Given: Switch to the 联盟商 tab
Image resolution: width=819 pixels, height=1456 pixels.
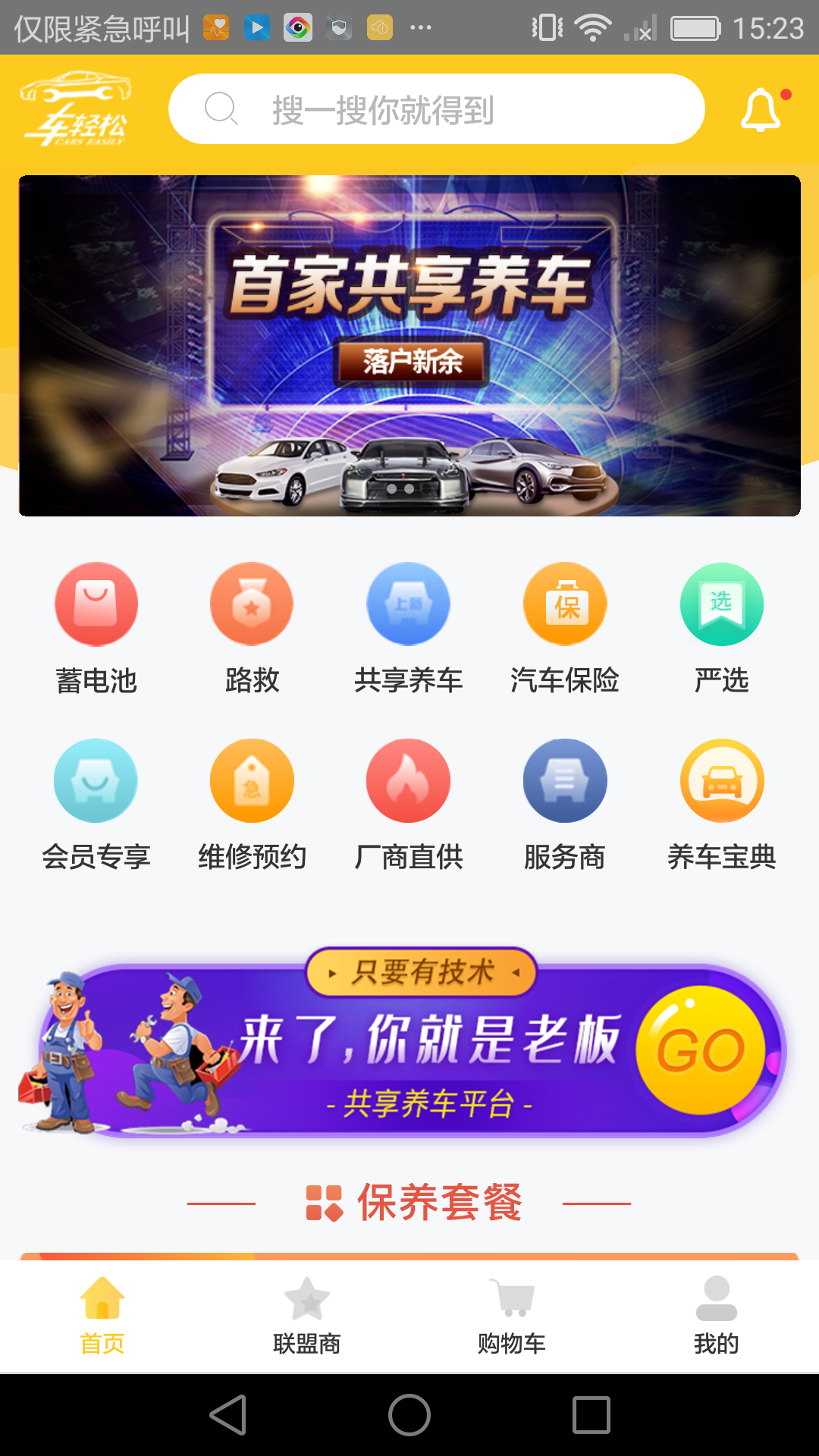Looking at the screenshot, I should pyautogui.click(x=307, y=1316).
